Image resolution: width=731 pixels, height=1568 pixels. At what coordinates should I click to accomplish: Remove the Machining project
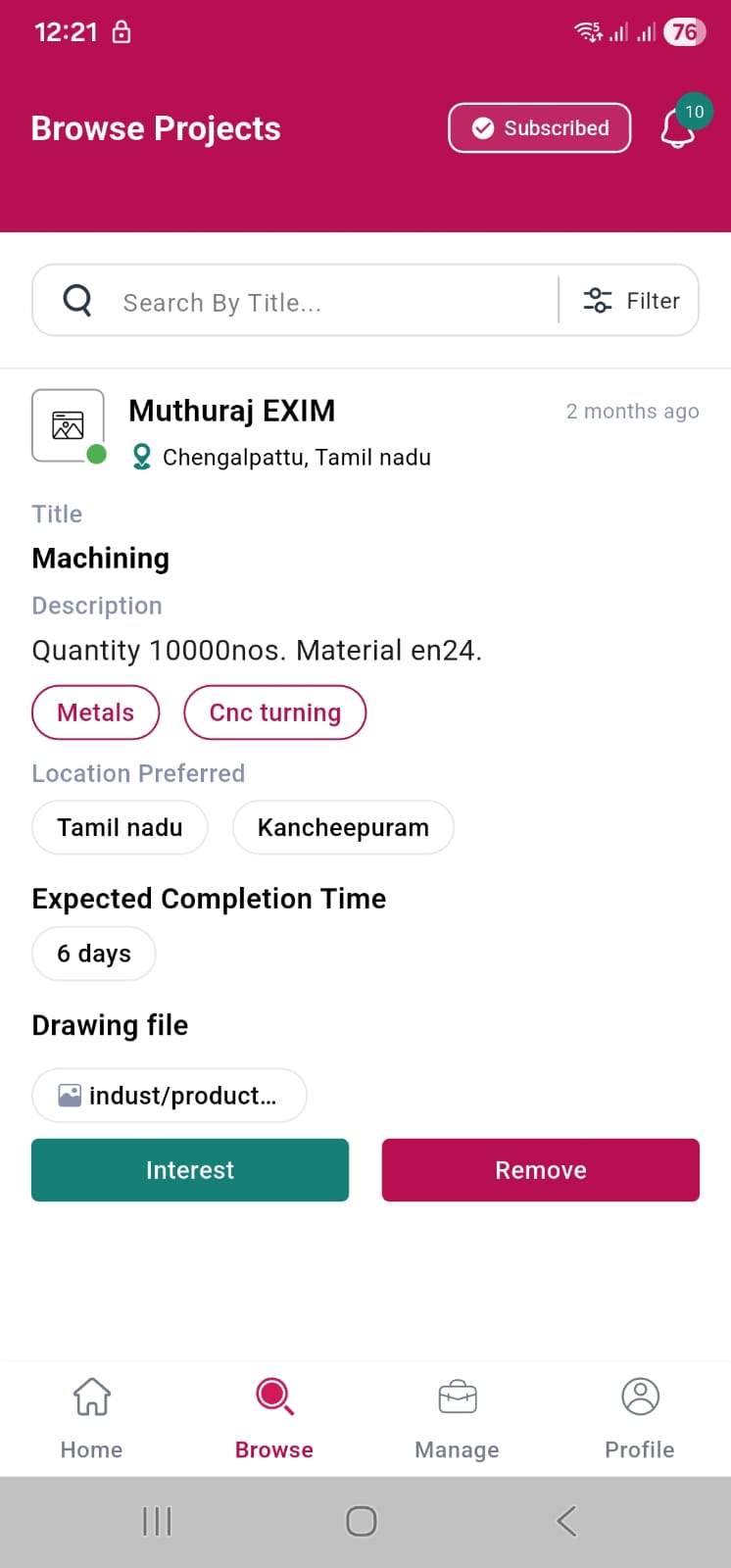pos(540,1170)
